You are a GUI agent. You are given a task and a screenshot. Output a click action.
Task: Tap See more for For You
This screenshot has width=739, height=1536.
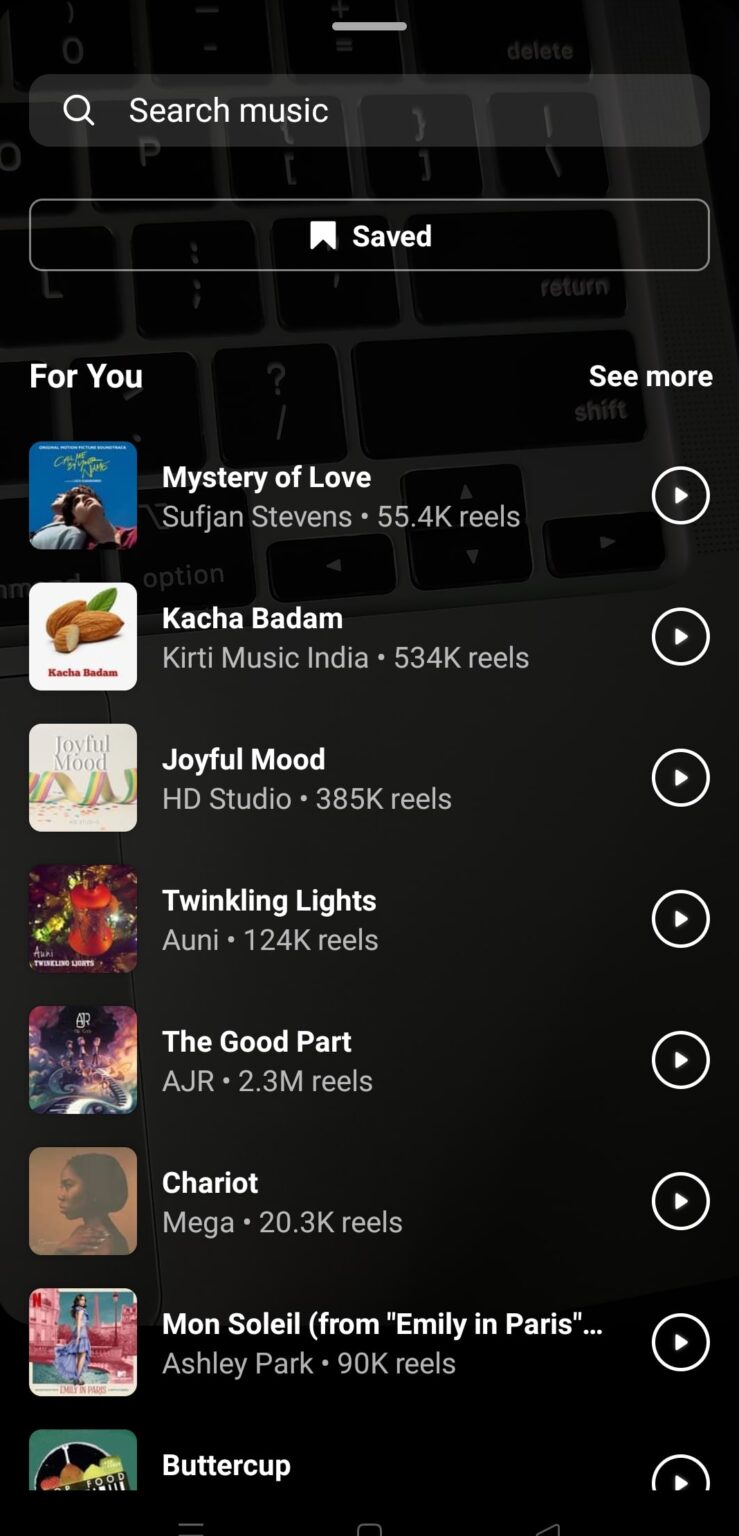(650, 376)
